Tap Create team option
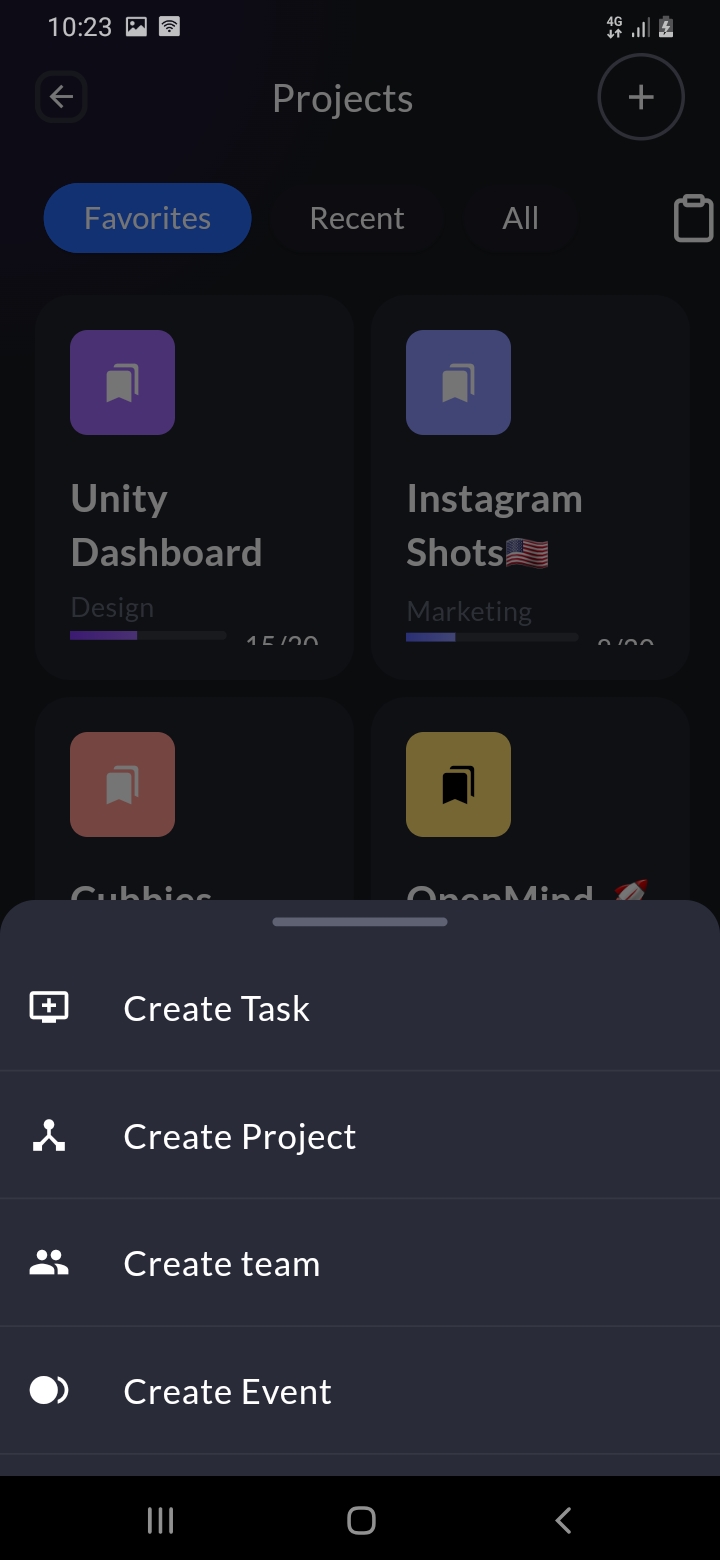The height and width of the screenshot is (1560, 720). pos(221,1264)
